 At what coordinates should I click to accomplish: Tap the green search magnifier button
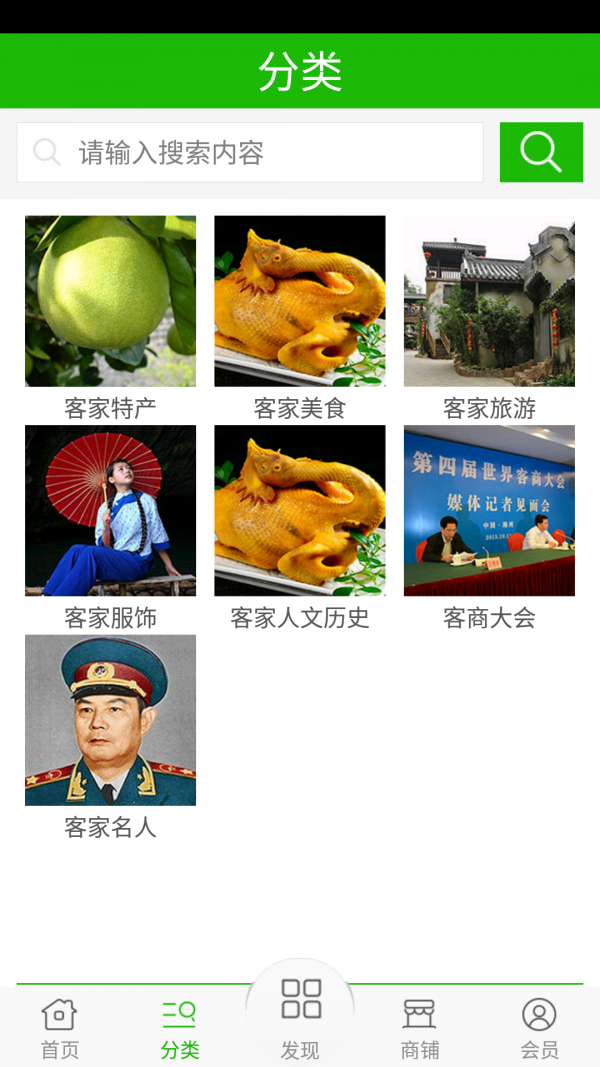pyautogui.click(x=541, y=152)
